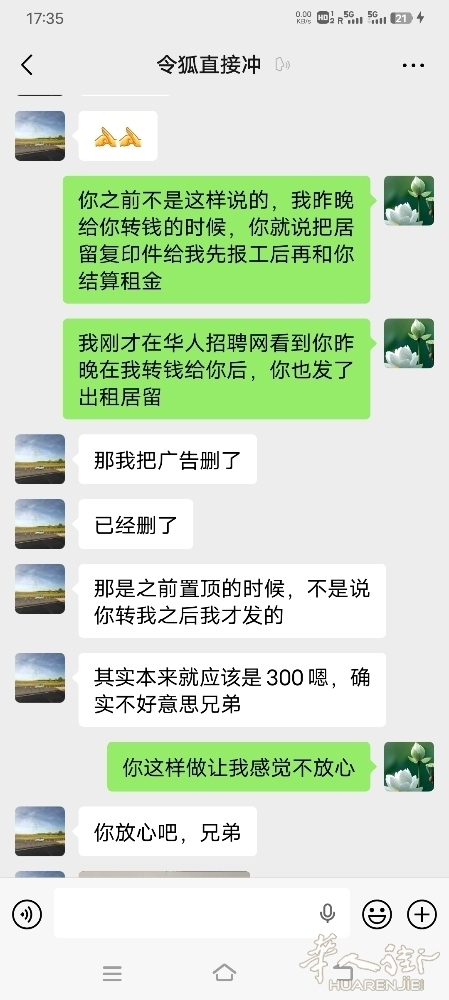Tap the microphone icon in the input box
This screenshot has height=1000, width=449.
click(327, 914)
